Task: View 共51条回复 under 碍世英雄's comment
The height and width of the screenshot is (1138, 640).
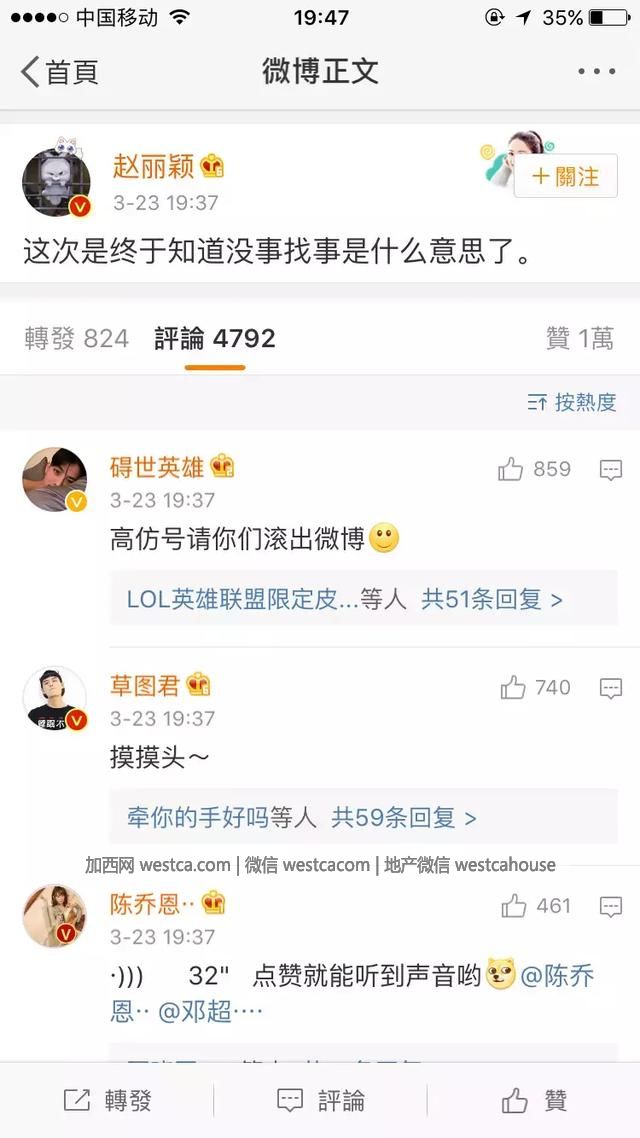Action: click(x=491, y=599)
